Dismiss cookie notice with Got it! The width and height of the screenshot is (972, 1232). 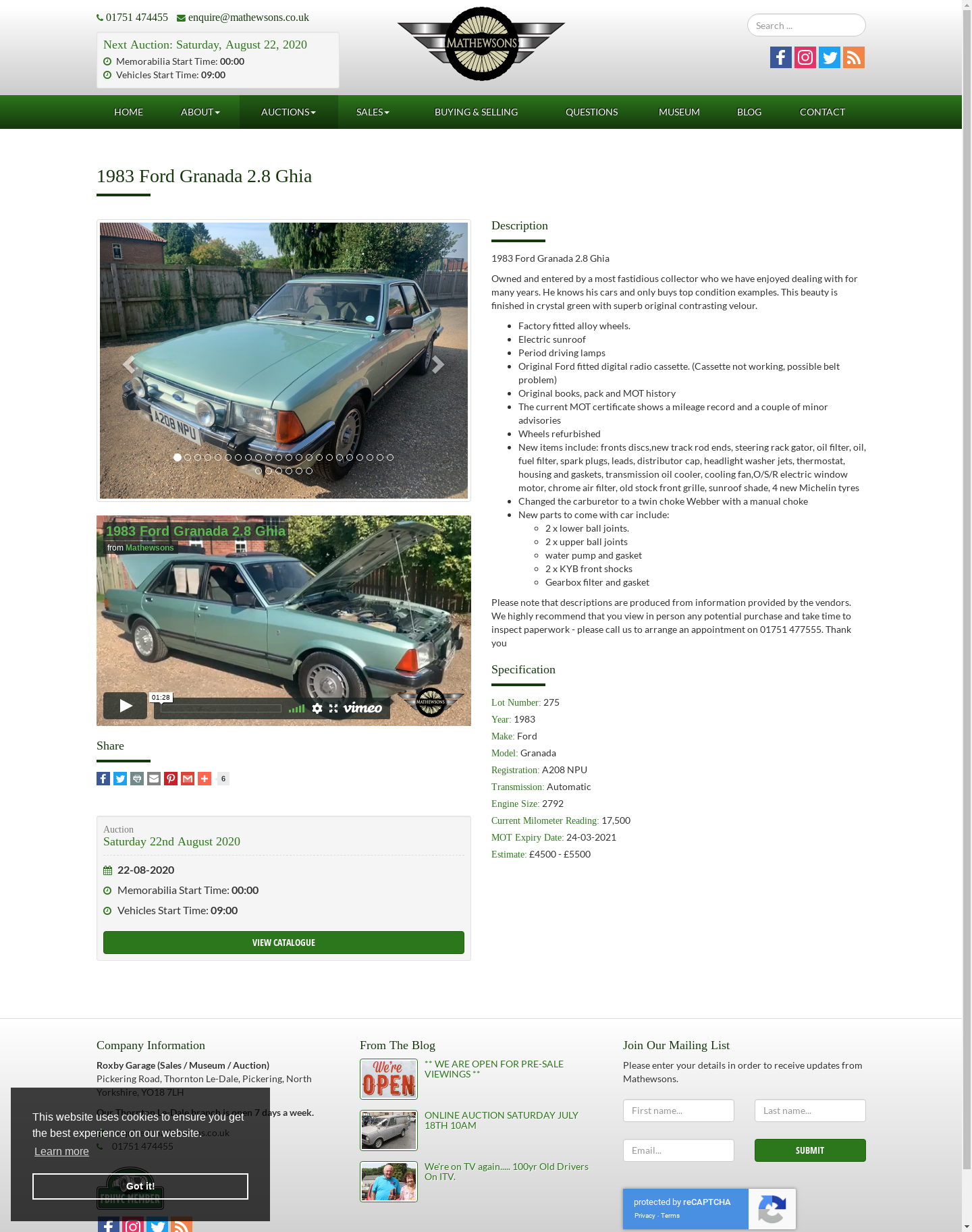(140, 1186)
